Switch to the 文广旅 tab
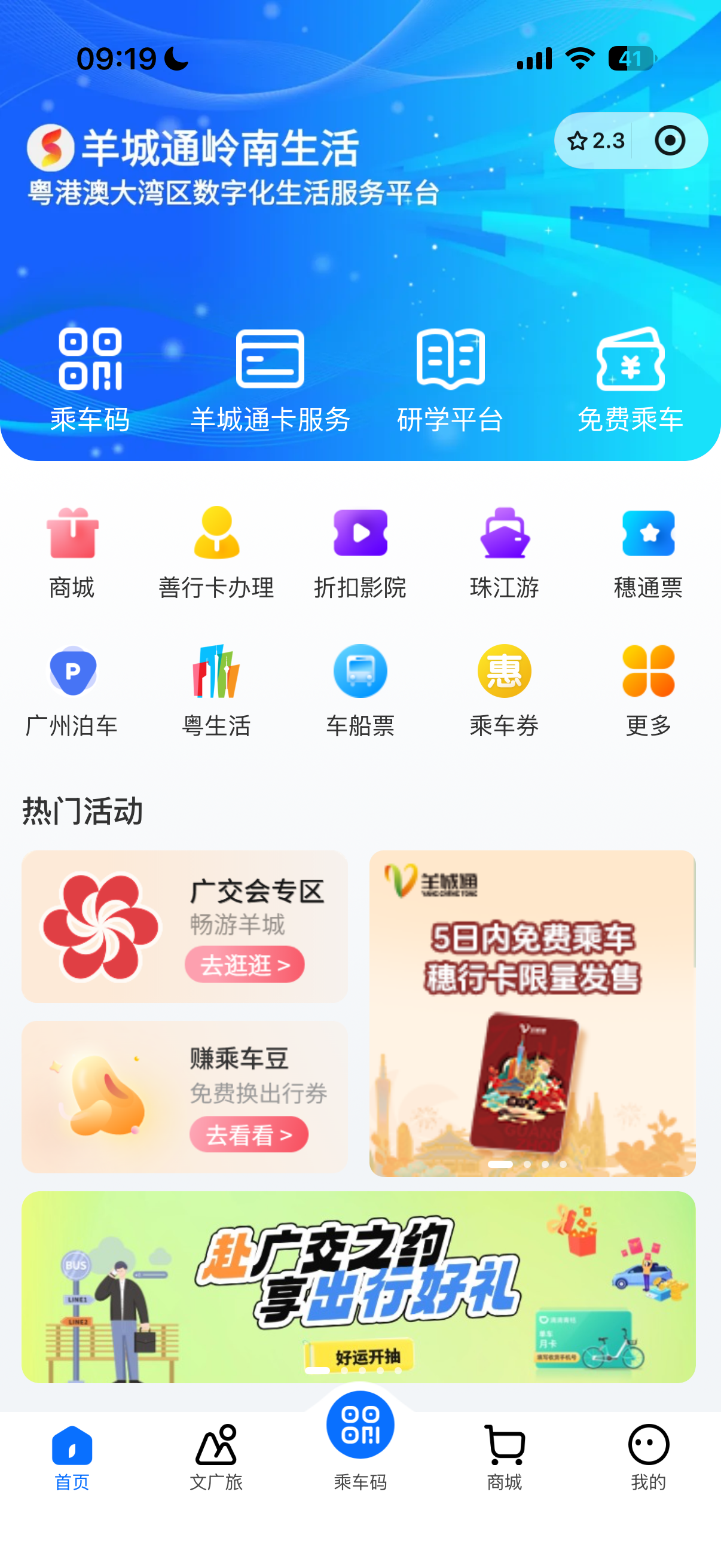Image resolution: width=721 pixels, height=1568 pixels. click(x=216, y=1456)
